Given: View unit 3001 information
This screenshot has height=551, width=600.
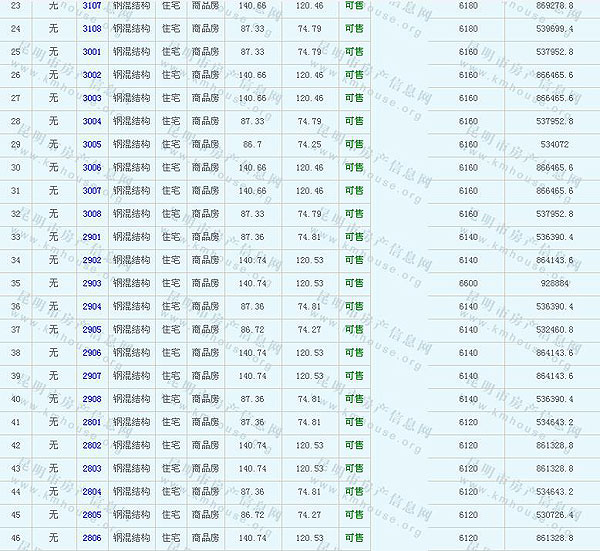Looking at the screenshot, I should point(91,51).
